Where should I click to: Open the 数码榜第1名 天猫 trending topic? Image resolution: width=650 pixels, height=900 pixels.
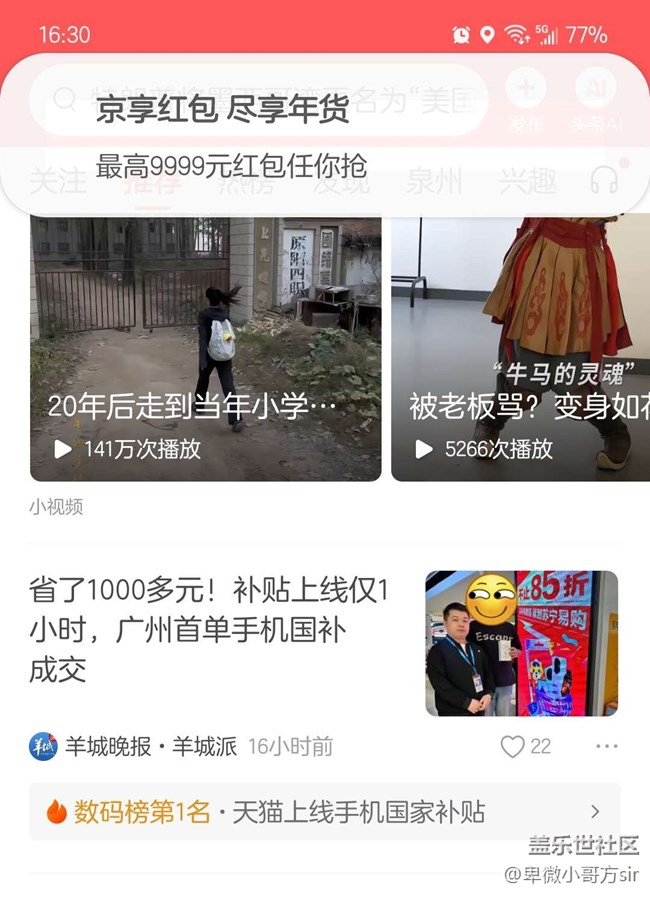[x=324, y=812]
